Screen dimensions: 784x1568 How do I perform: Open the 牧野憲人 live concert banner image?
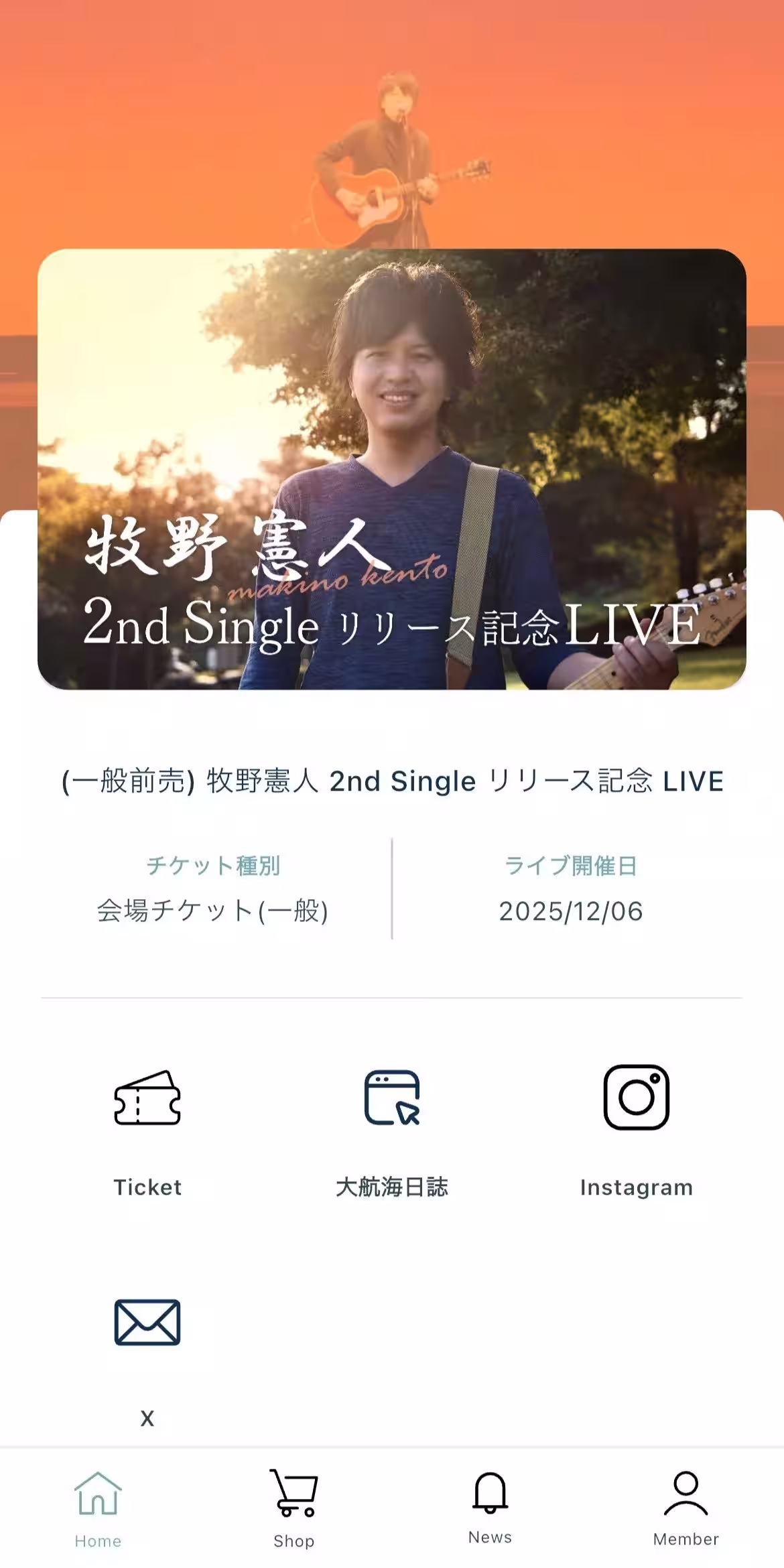point(392,469)
